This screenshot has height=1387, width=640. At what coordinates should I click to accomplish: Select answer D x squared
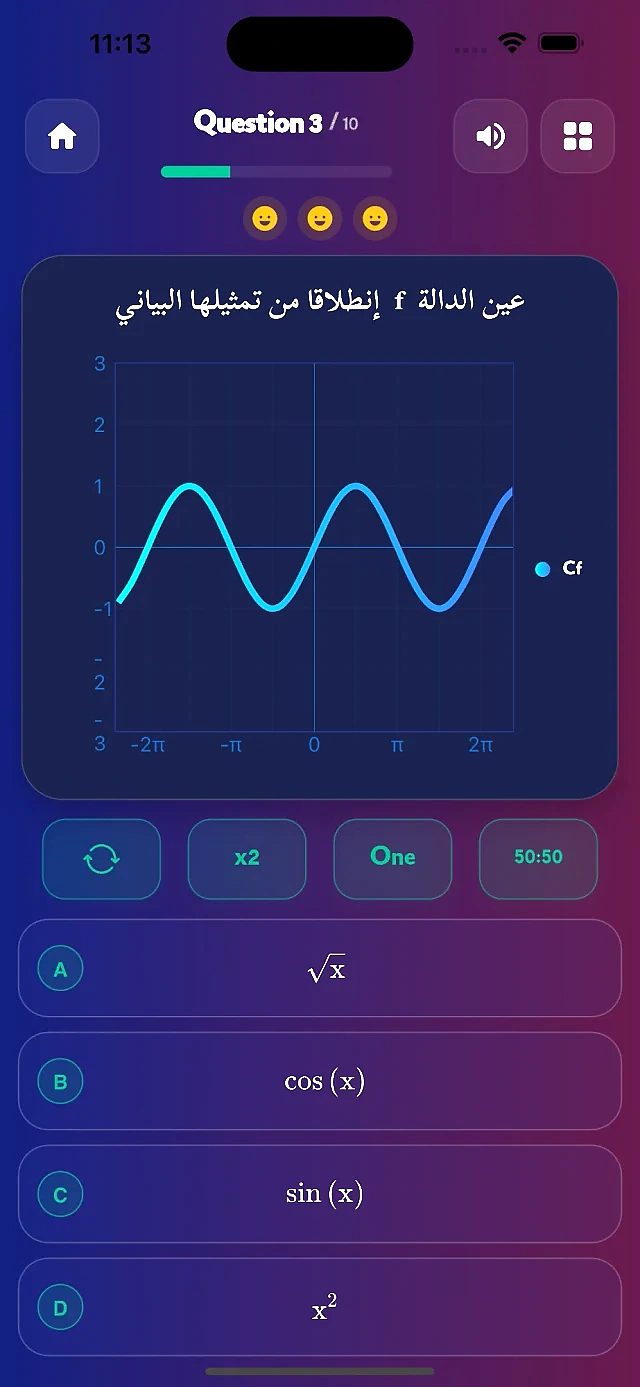click(320, 1307)
